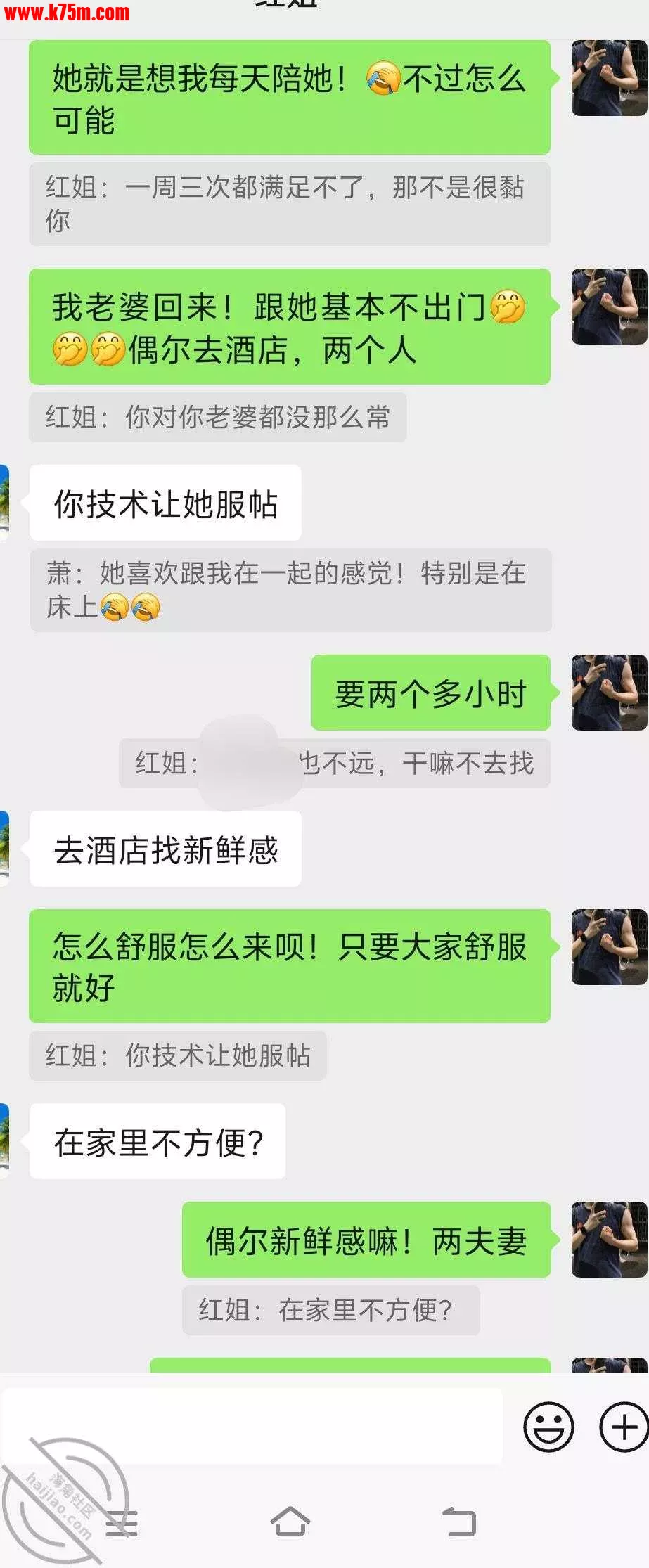View quoted message from 萧 about 感觉
Viewport: 649px width, 1568px height.
coord(290,590)
